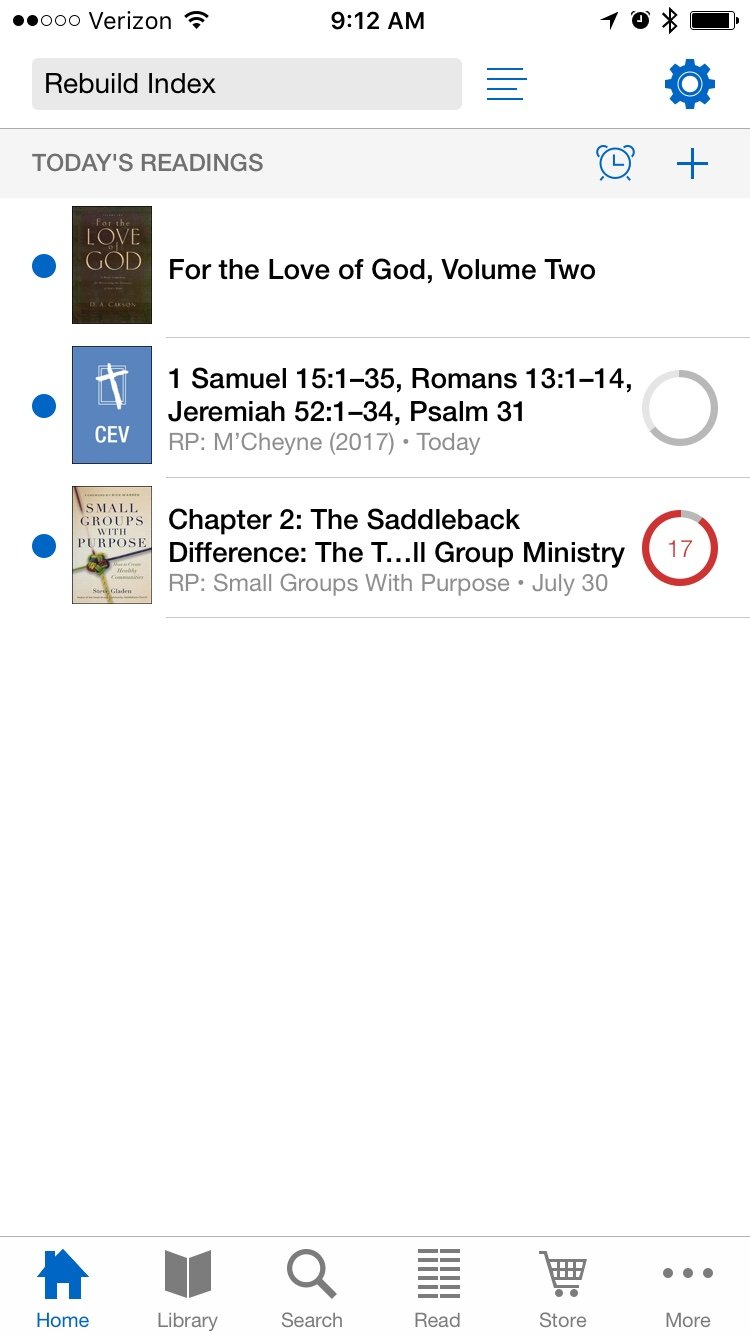Viewport: 750px width, 1334px height.
Task: Open For the Love of God, Volume Two
Action: pos(382,269)
